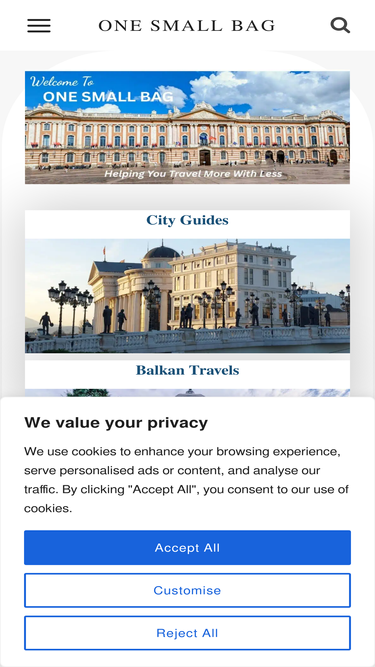Reject all cookies
The width and height of the screenshot is (375, 667).
coord(188,633)
